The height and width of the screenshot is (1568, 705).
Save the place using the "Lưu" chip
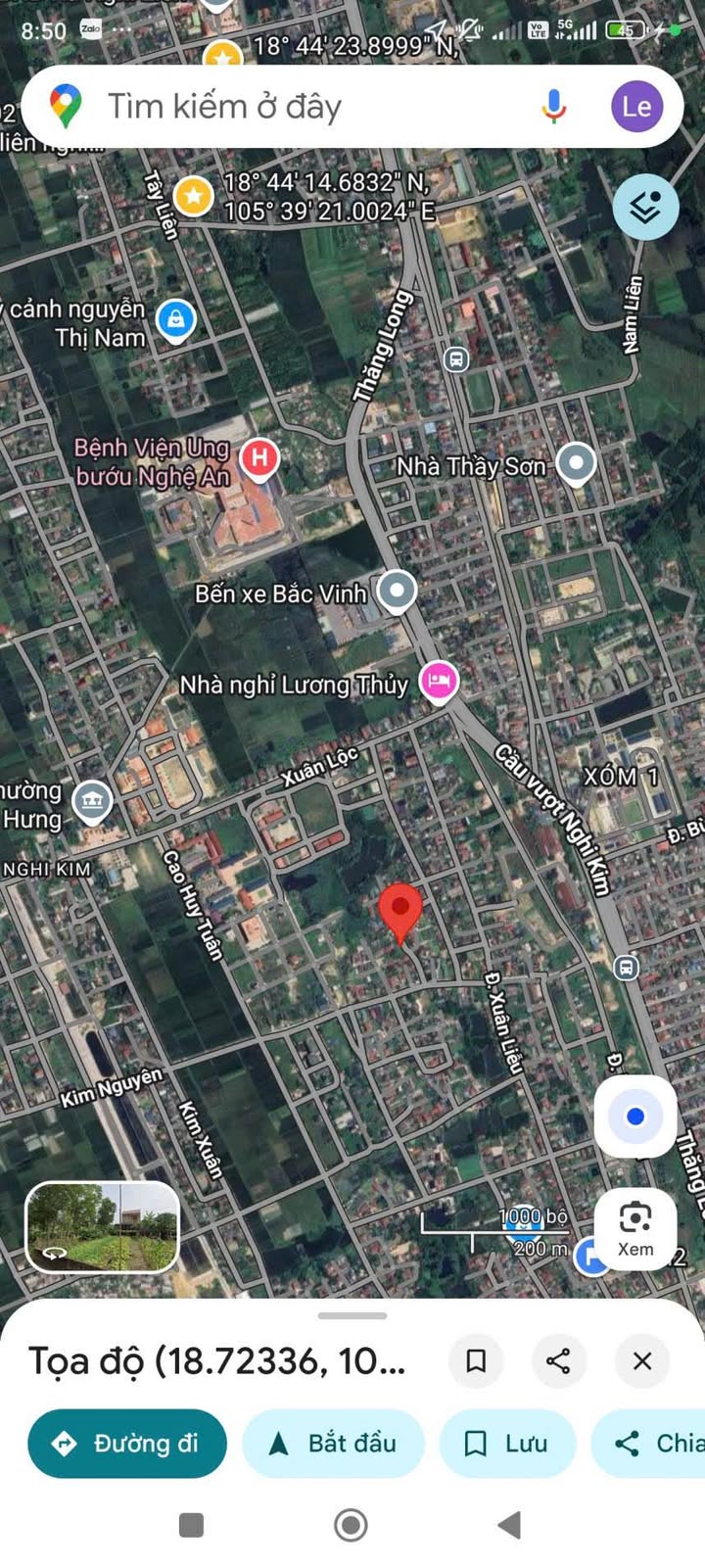click(506, 1443)
